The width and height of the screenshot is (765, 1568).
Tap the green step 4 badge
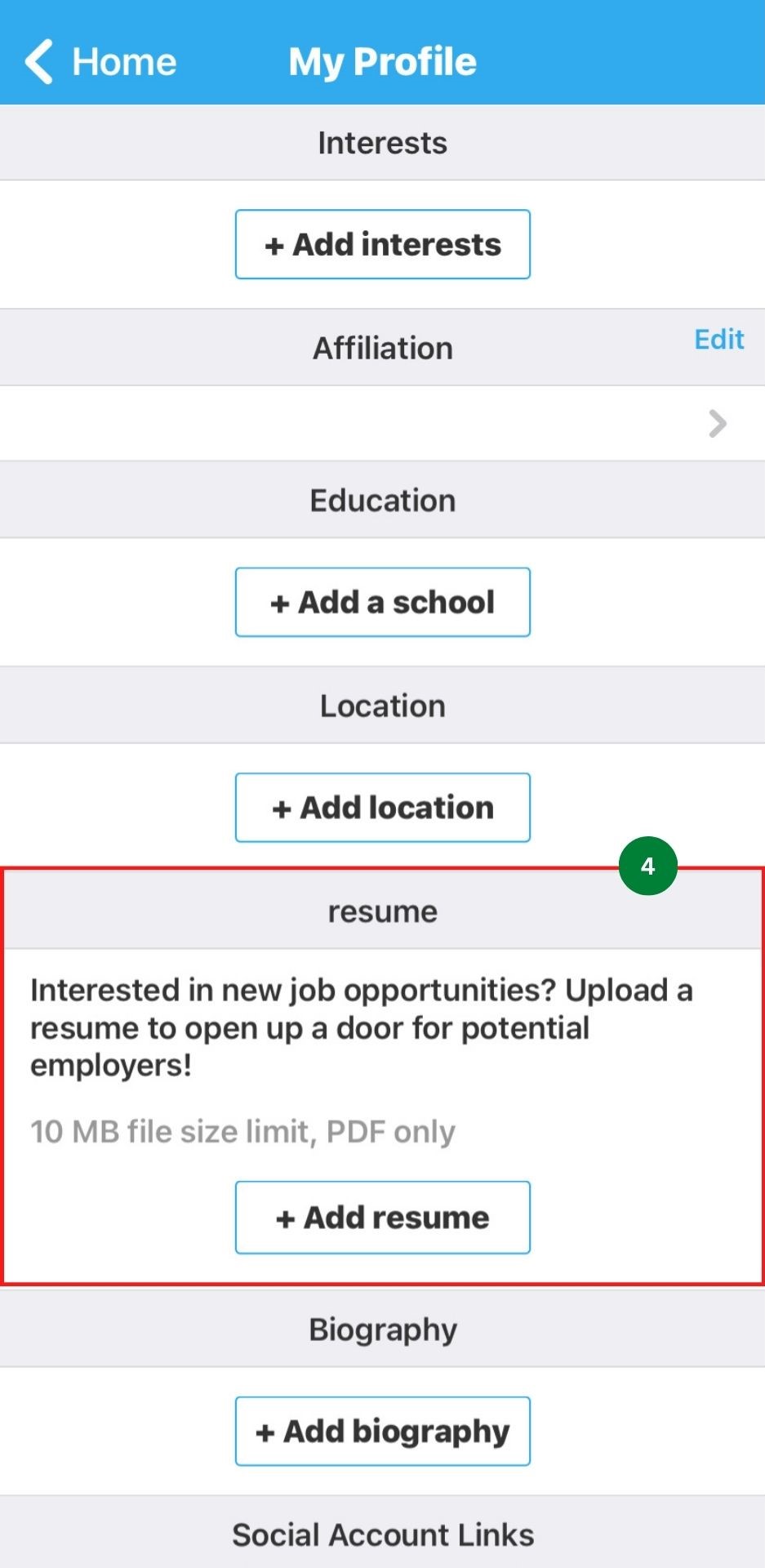tap(648, 866)
